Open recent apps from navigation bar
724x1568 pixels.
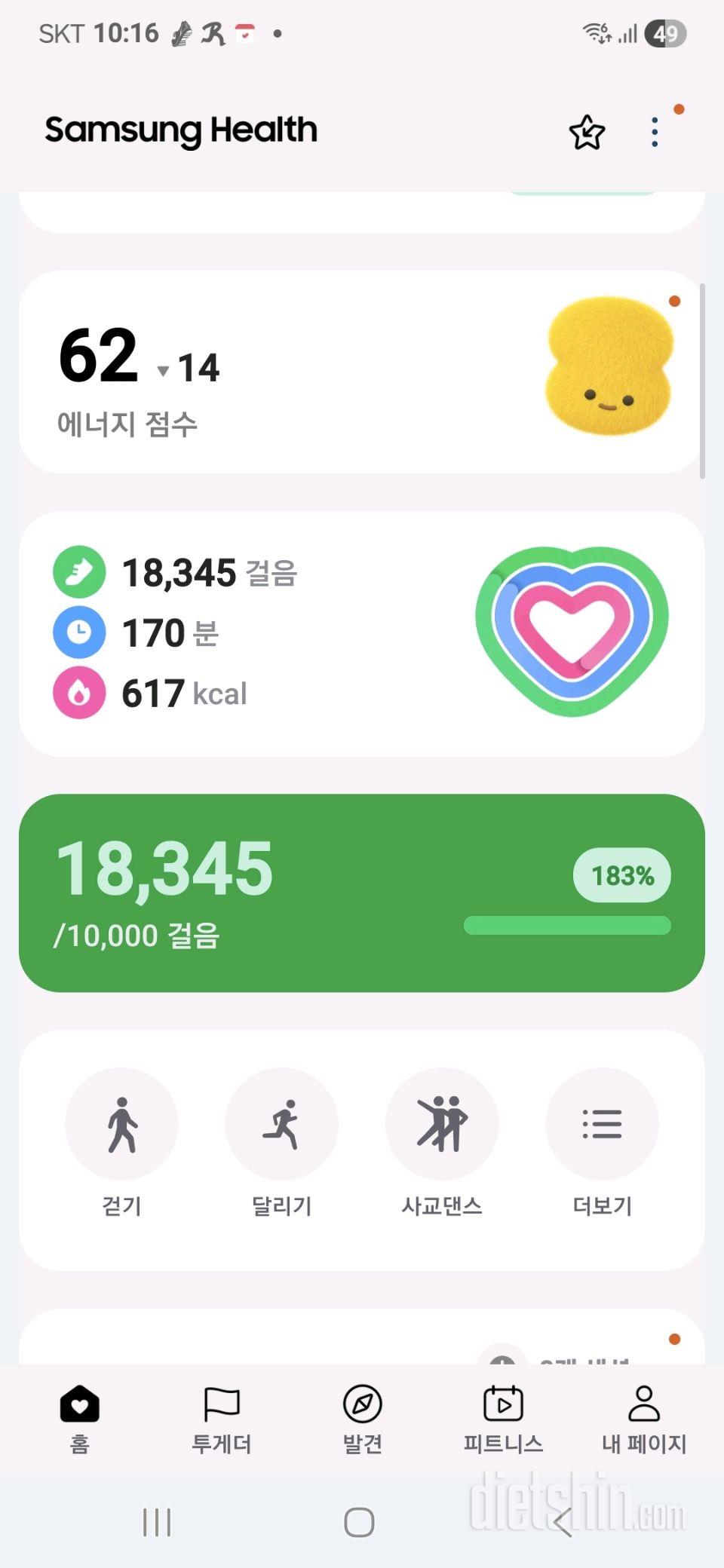click(x=157, y=1522)
